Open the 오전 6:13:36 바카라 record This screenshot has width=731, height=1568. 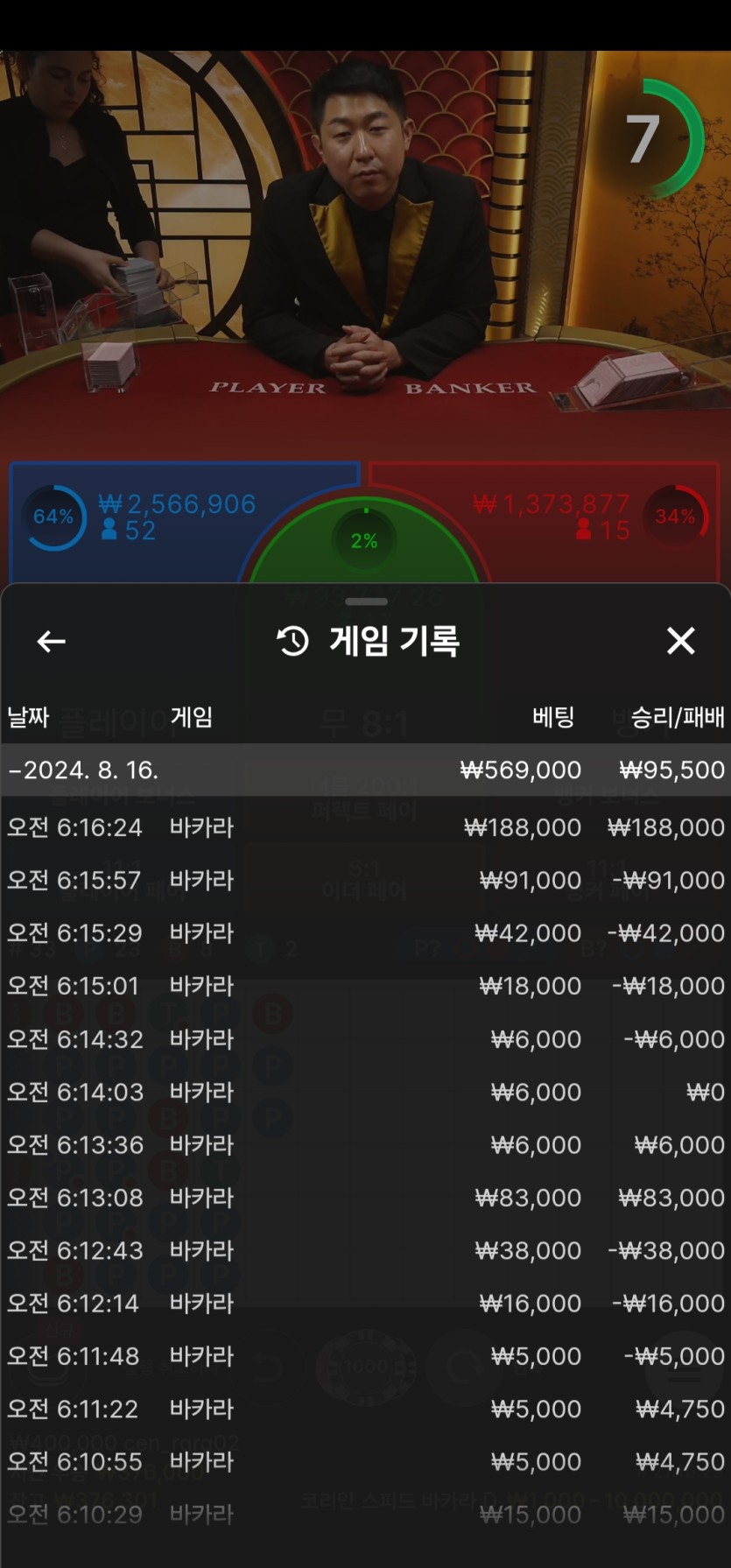pos(365,1144)
